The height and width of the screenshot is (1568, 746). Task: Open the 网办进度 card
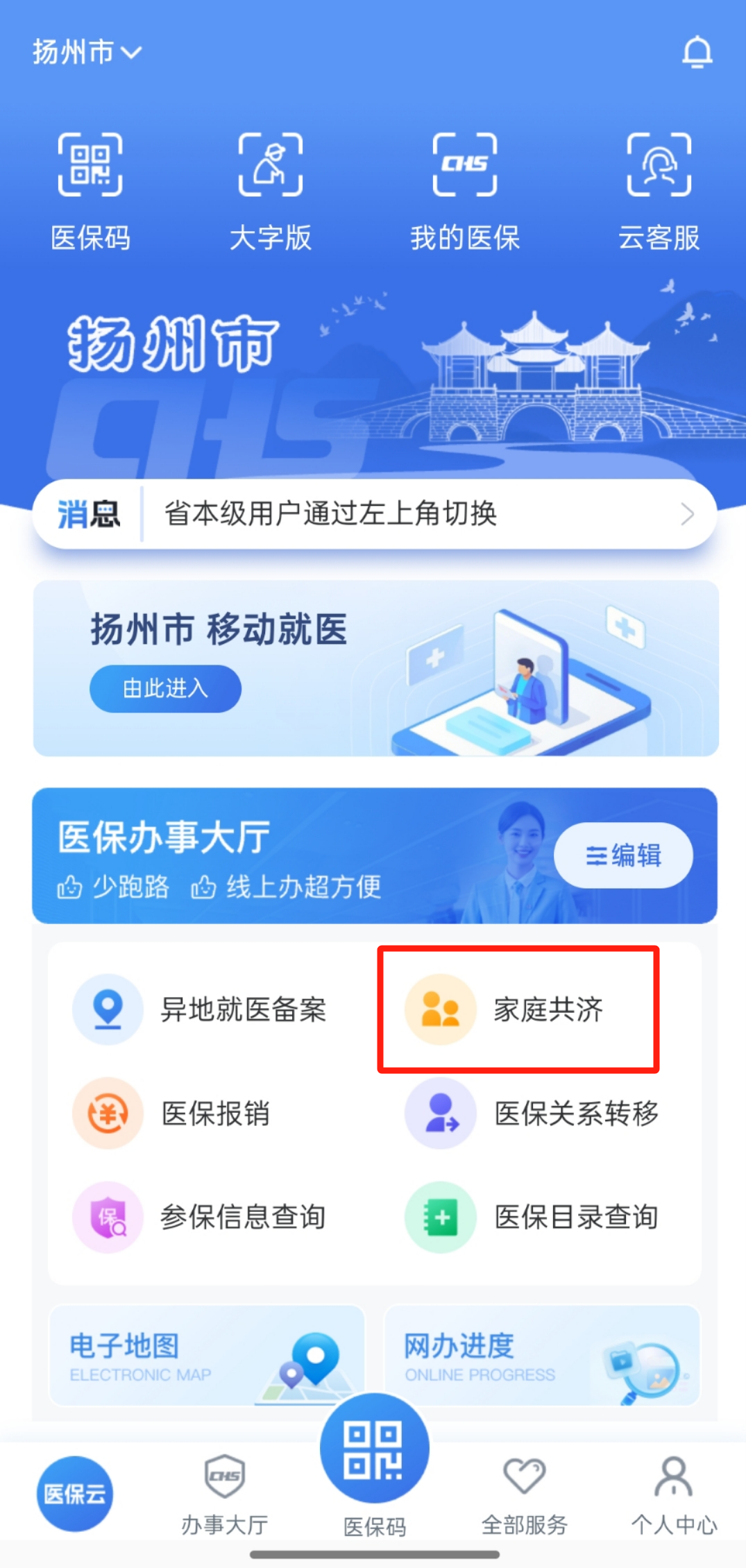click(542, 1356)
